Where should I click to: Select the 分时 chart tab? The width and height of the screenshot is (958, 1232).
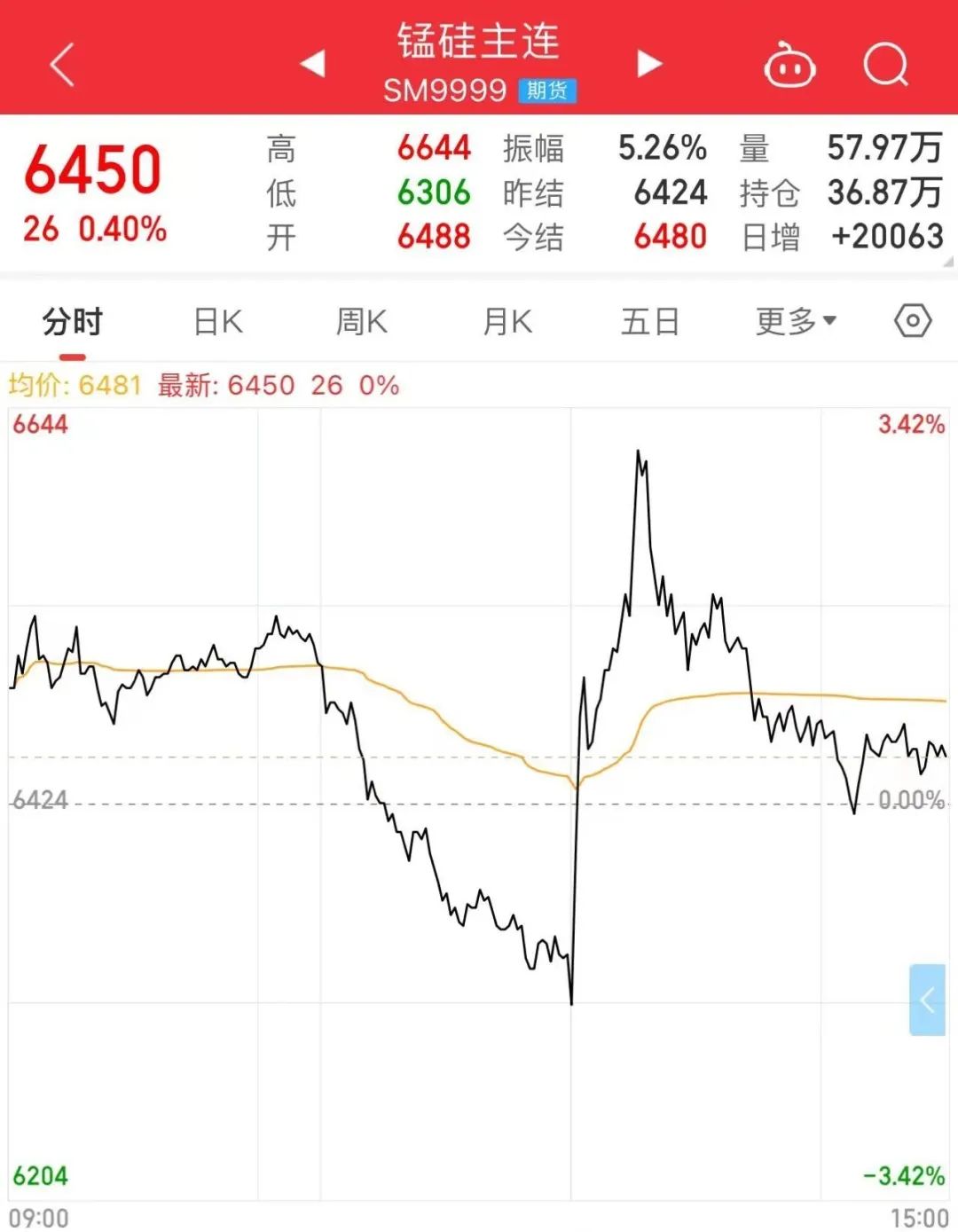tap(73, 321)
